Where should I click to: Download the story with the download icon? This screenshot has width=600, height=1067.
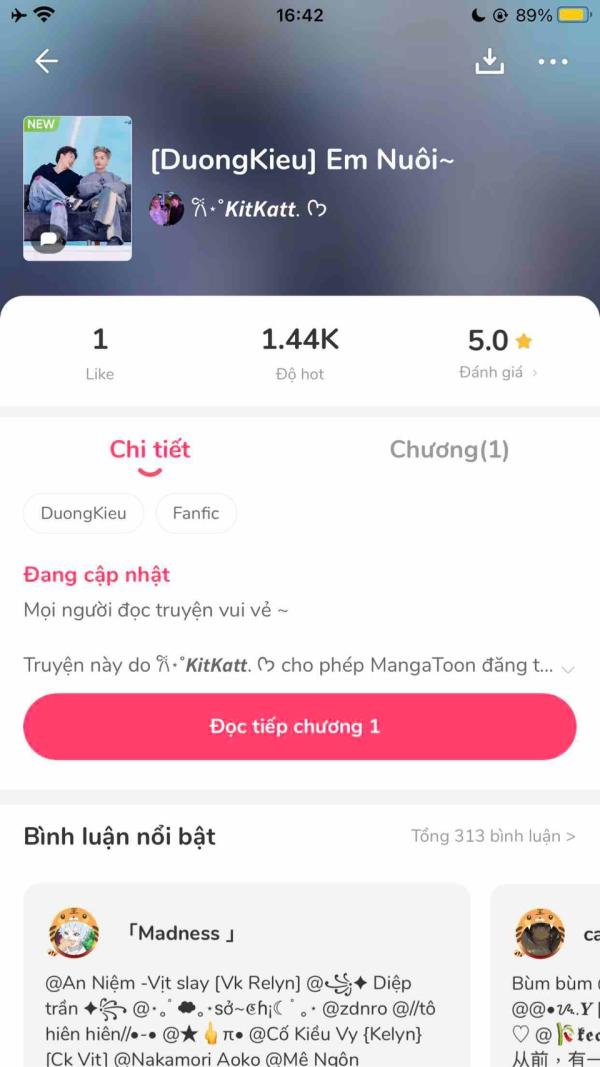[489, 61]
